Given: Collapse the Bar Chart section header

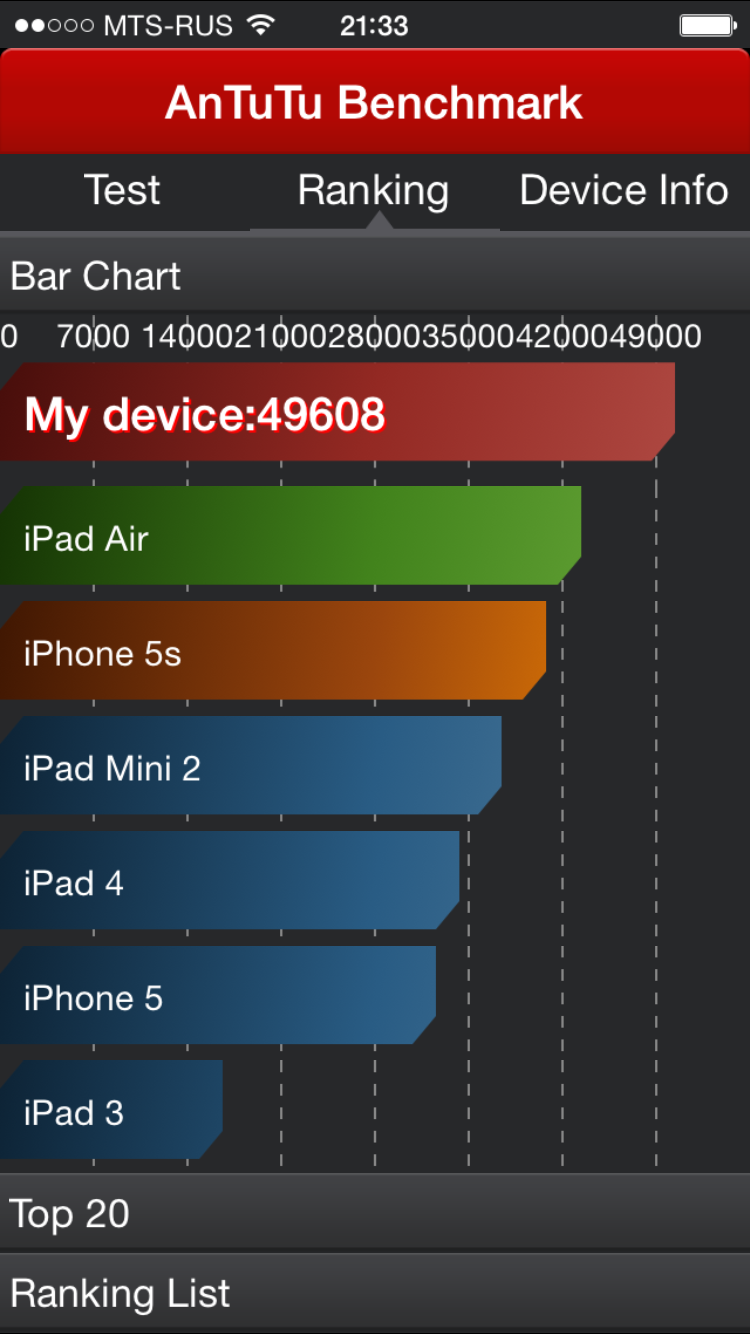Looking at the screenshot, I should click(375, 275).
